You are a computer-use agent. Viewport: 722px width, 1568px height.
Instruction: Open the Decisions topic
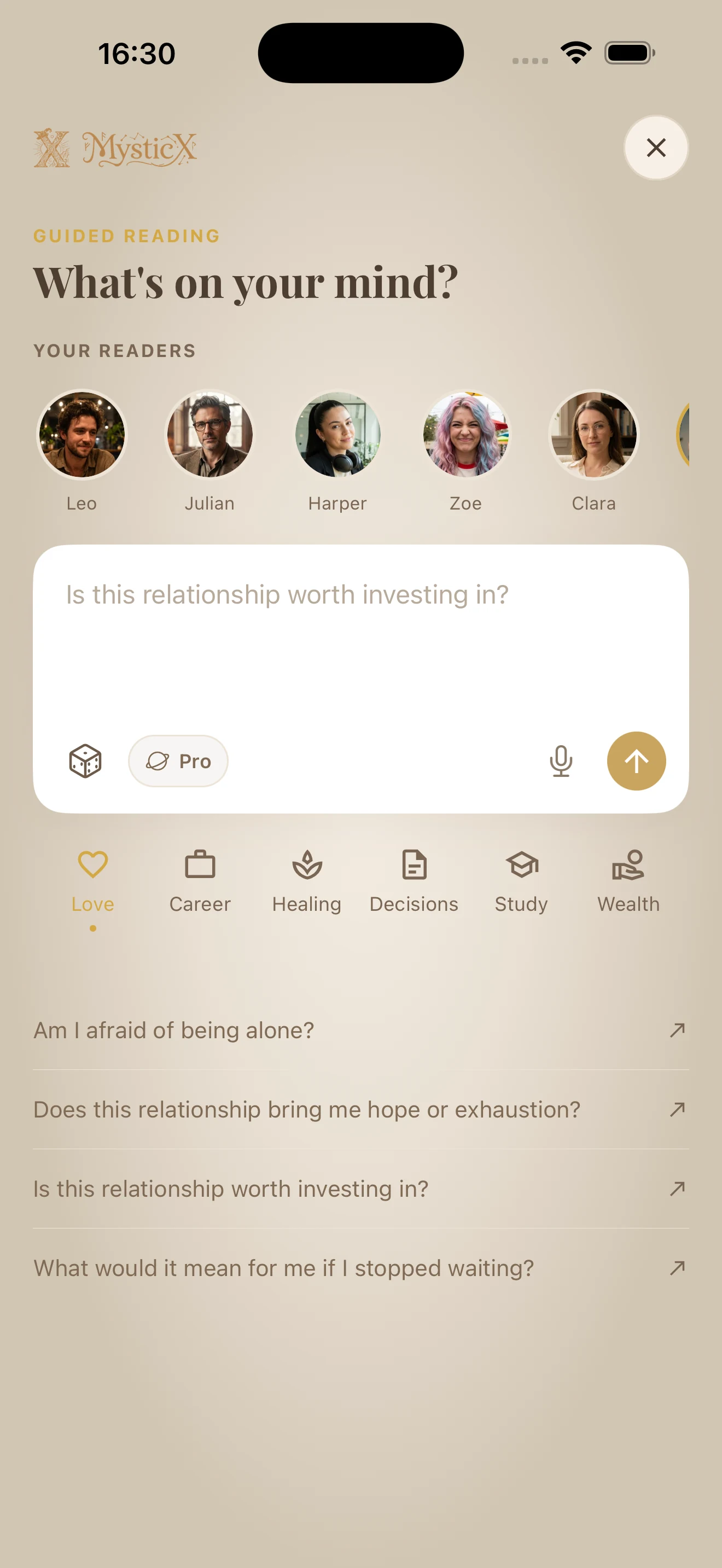(x=414, y=881)
